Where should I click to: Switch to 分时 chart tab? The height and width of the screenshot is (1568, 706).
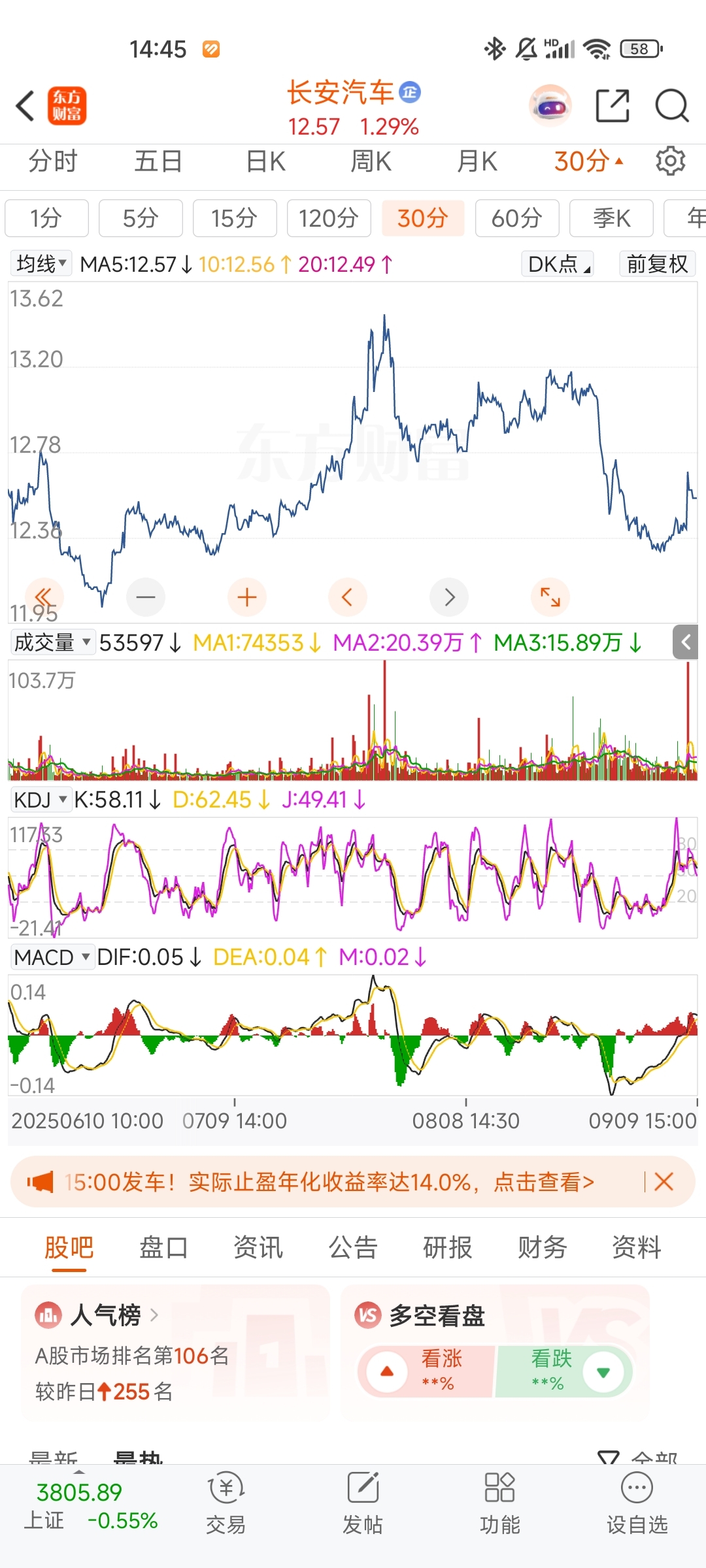(53, 161)
